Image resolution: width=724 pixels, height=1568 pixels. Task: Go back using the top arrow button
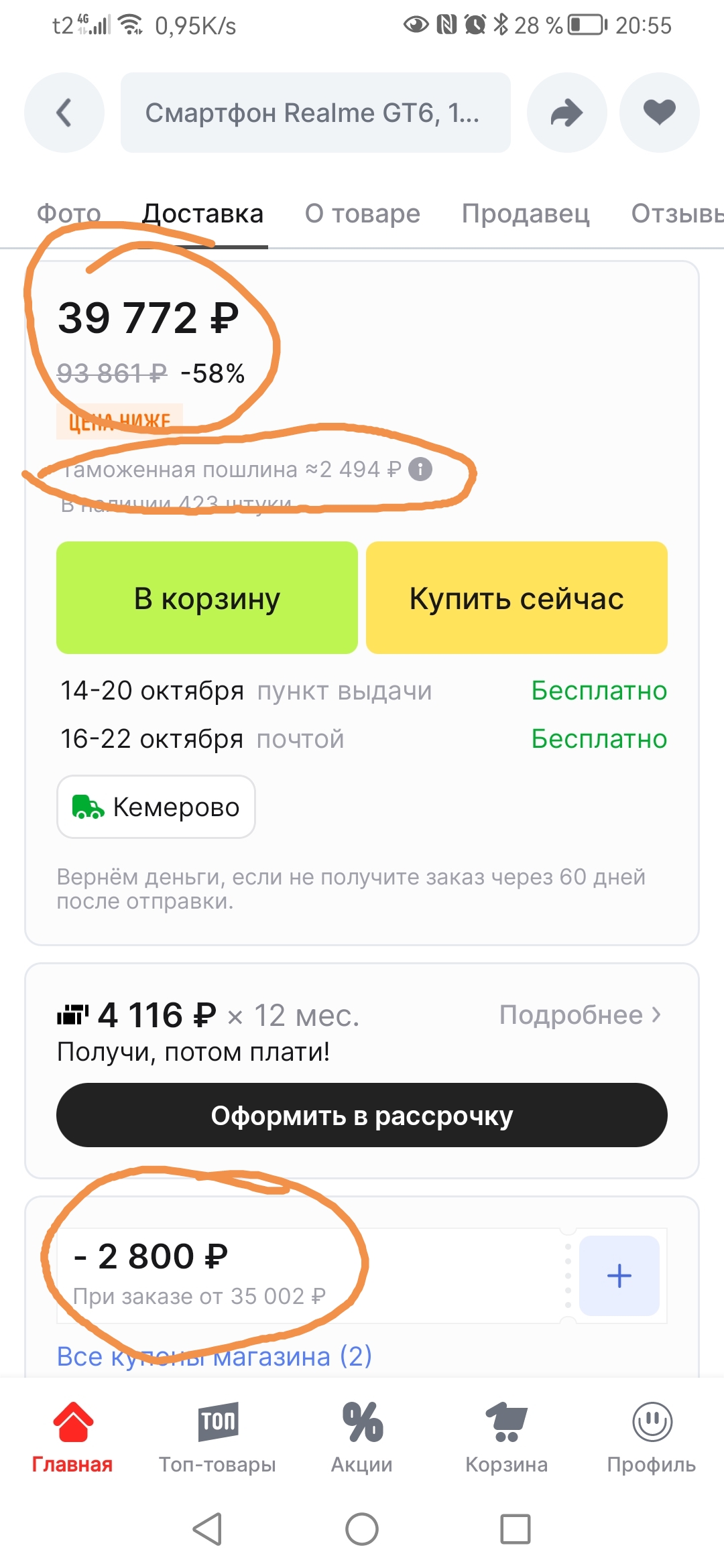[x=64, y=113]
